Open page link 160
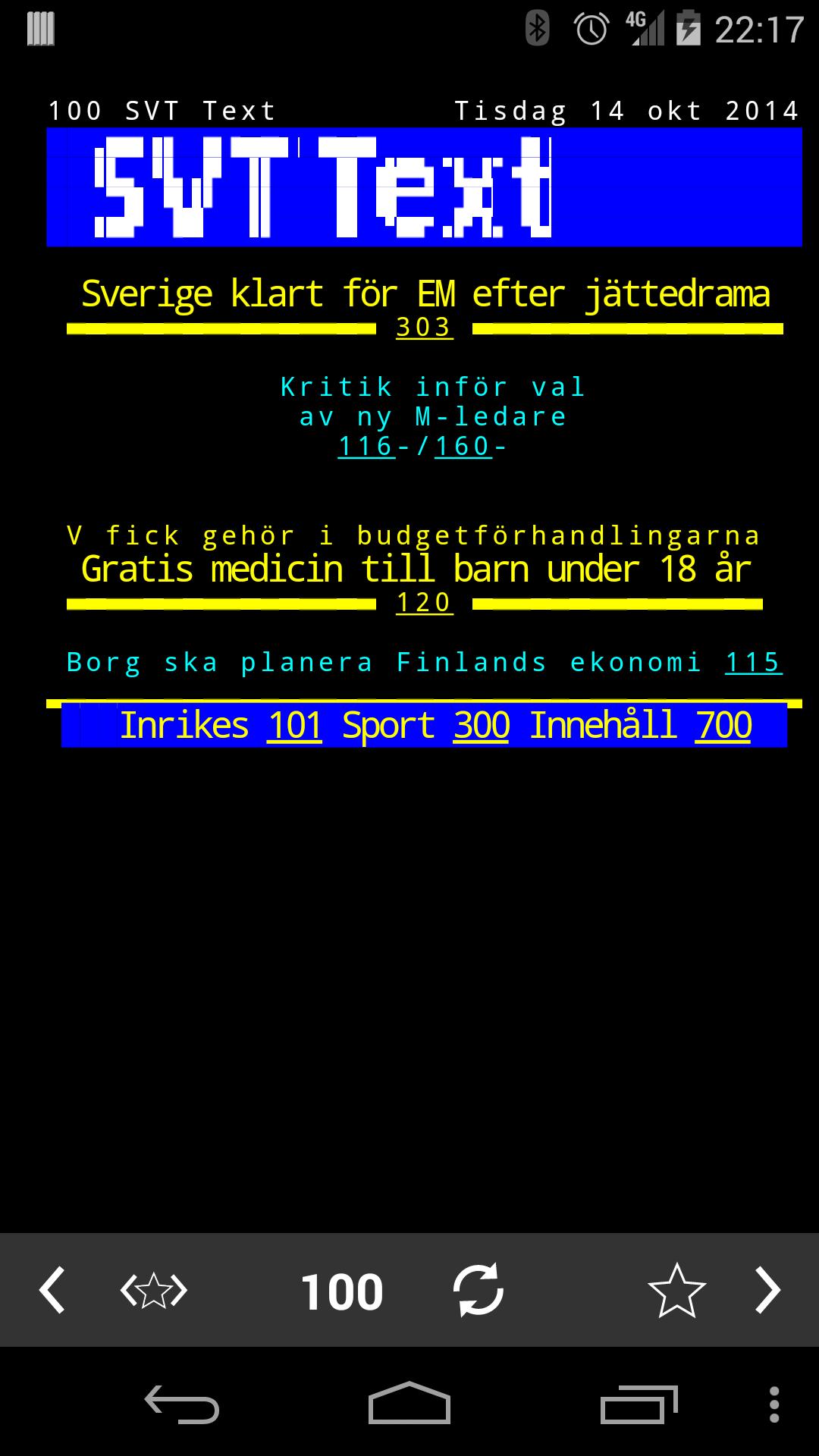 pos(463,447)
